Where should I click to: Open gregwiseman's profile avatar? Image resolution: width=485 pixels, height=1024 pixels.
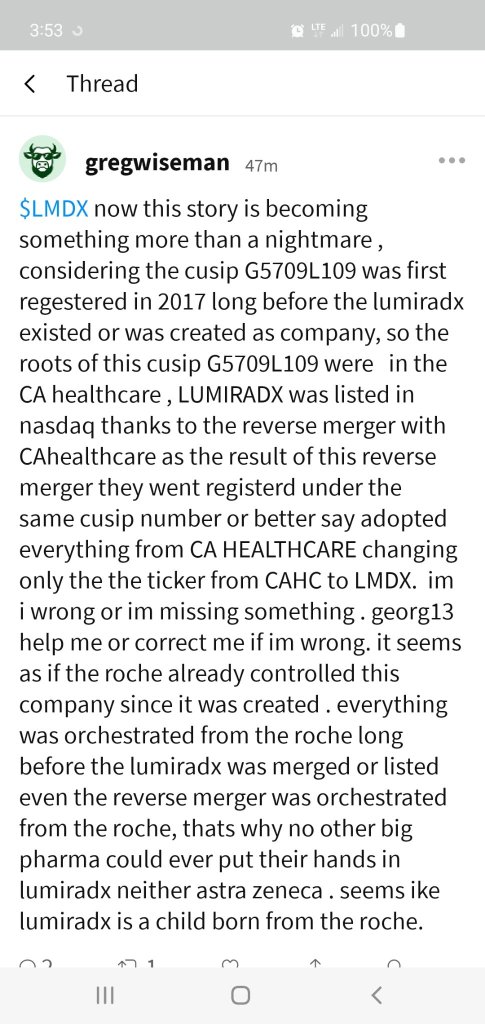pos(42,159)
